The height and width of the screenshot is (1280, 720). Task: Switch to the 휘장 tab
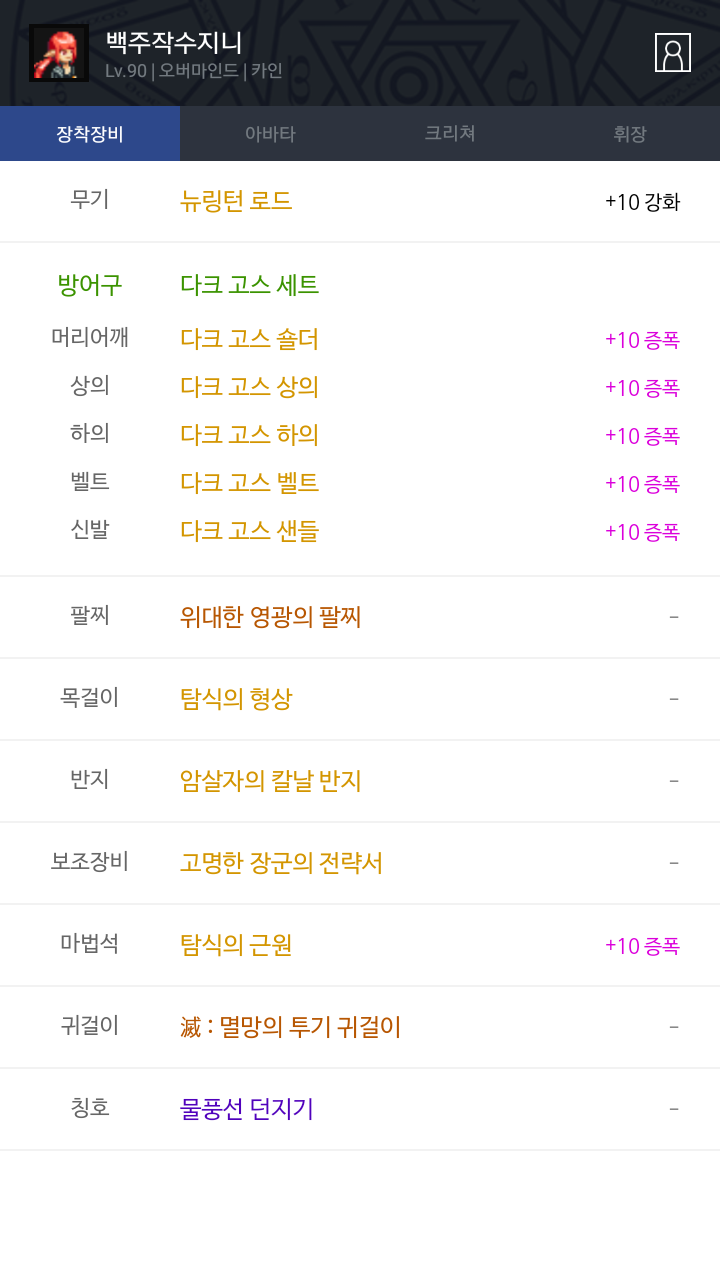tap(630, 134)
